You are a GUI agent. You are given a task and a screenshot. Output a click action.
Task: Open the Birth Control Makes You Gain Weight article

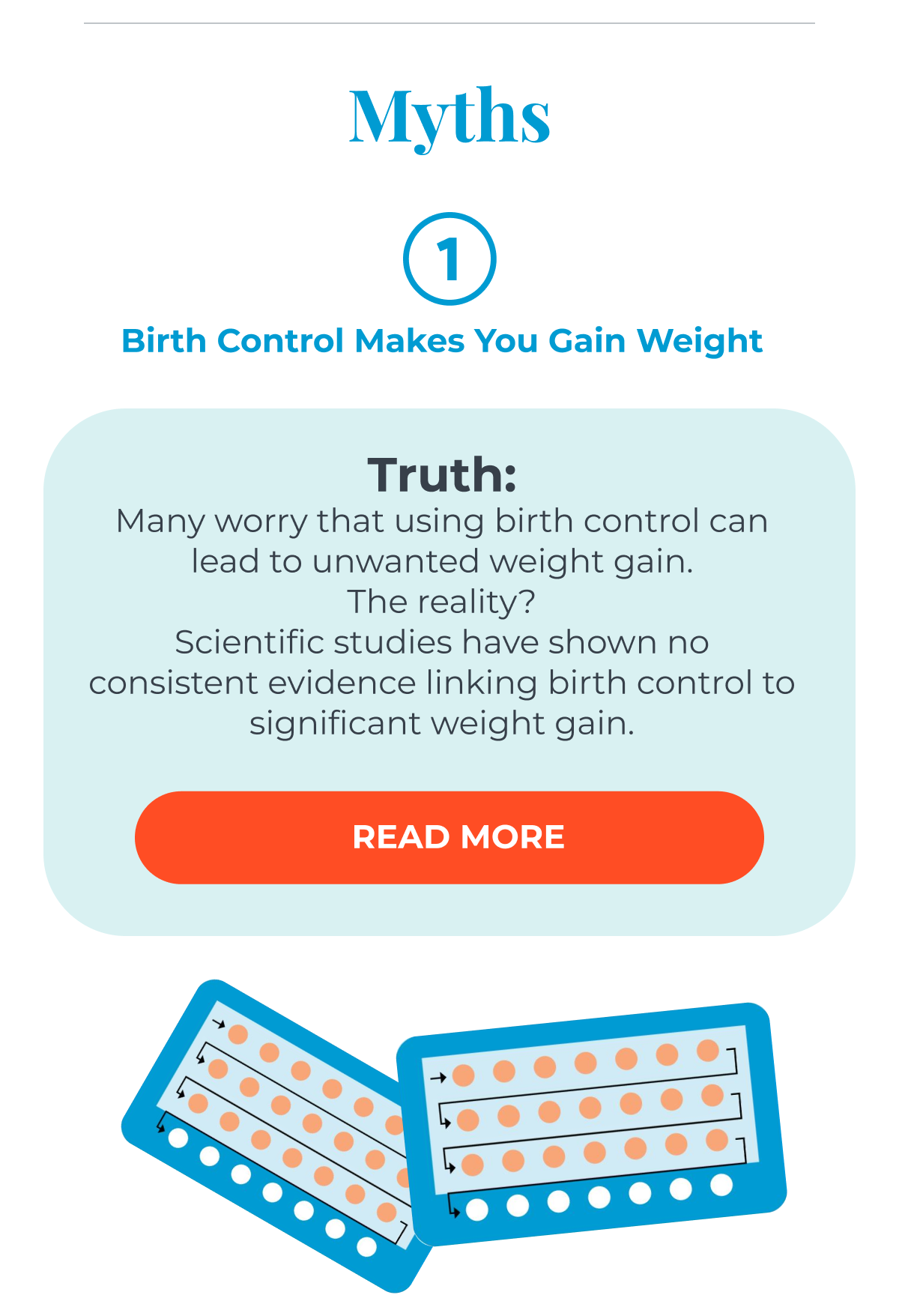[x=442, y=341]
